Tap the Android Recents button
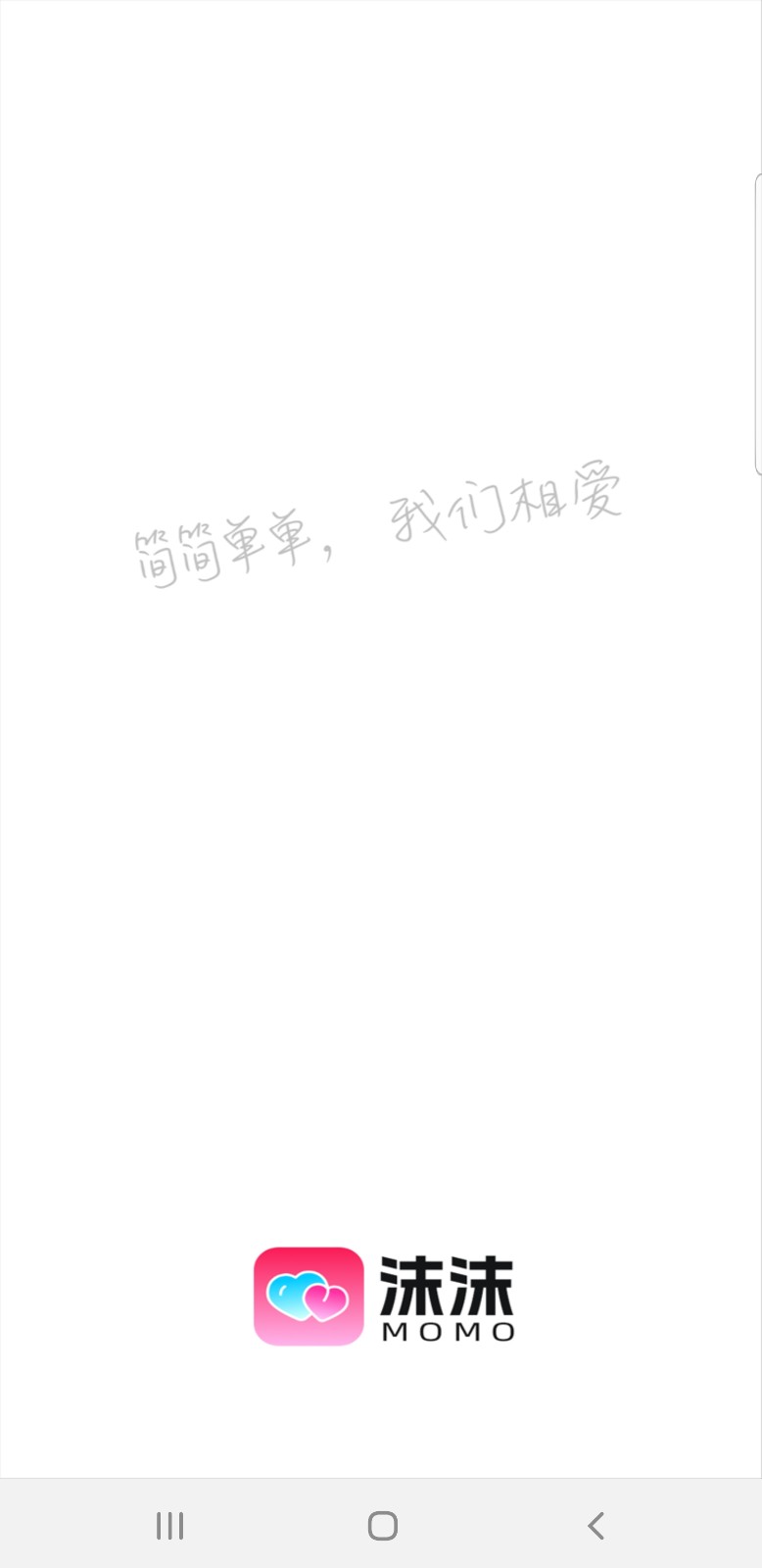 [x=169, y=1525]
